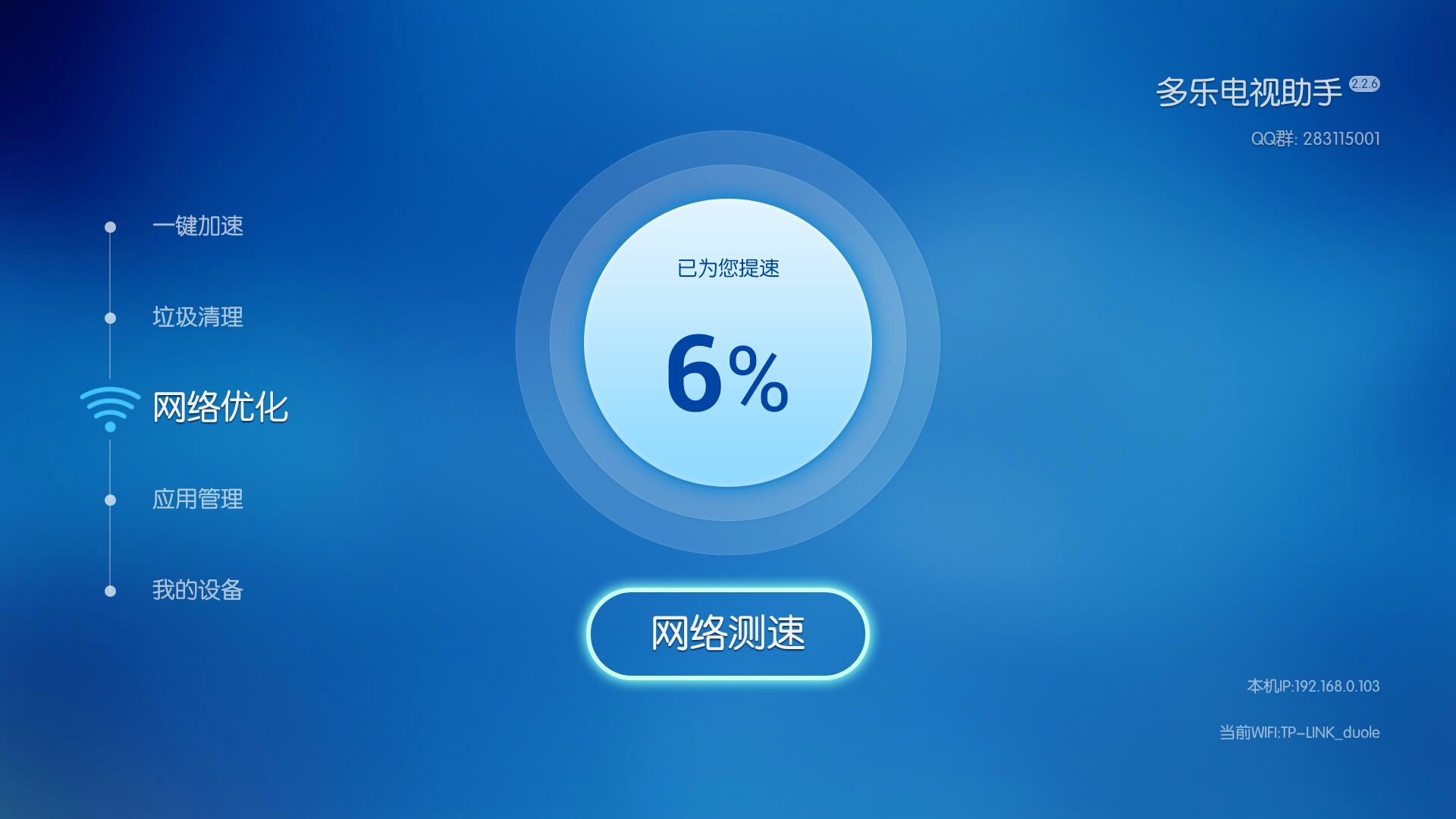Open the 我的设备 my device section
The width and height of the screenshot is (1456, 819).
point(197,590)
